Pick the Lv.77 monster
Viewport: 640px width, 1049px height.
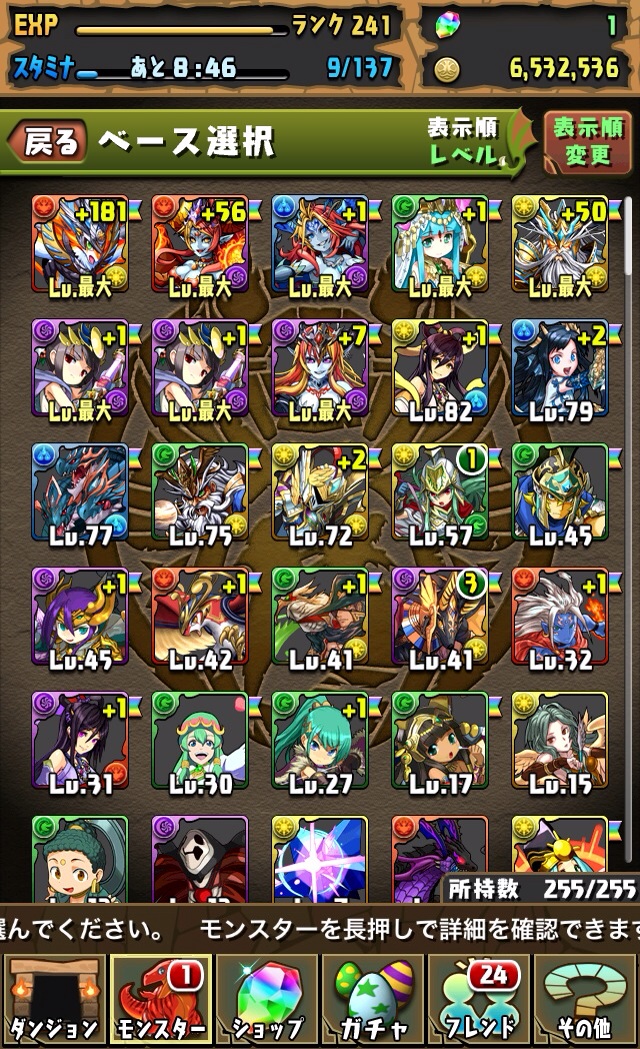point(80,493)
